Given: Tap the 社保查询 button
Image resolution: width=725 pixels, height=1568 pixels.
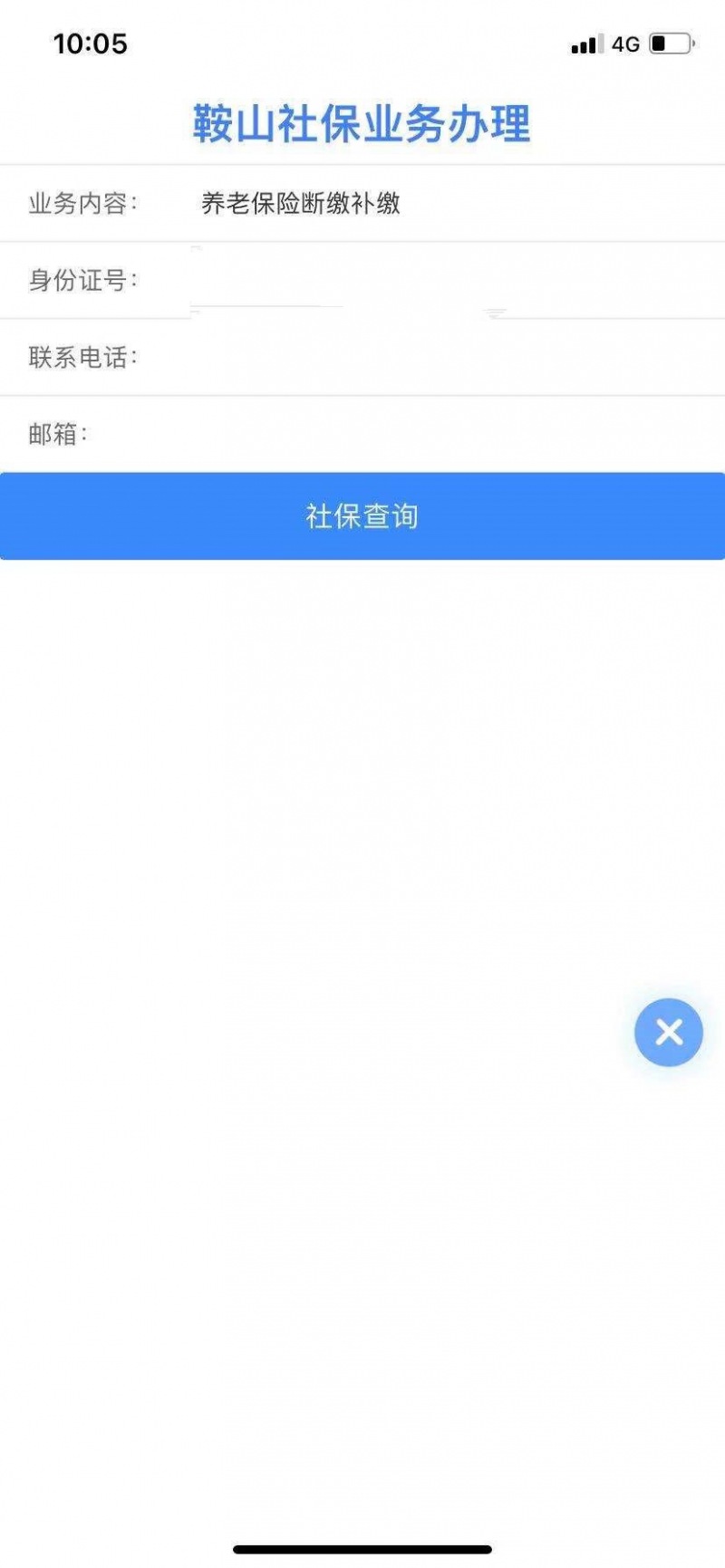Looking at the screenshot, I should coord(362,516).
